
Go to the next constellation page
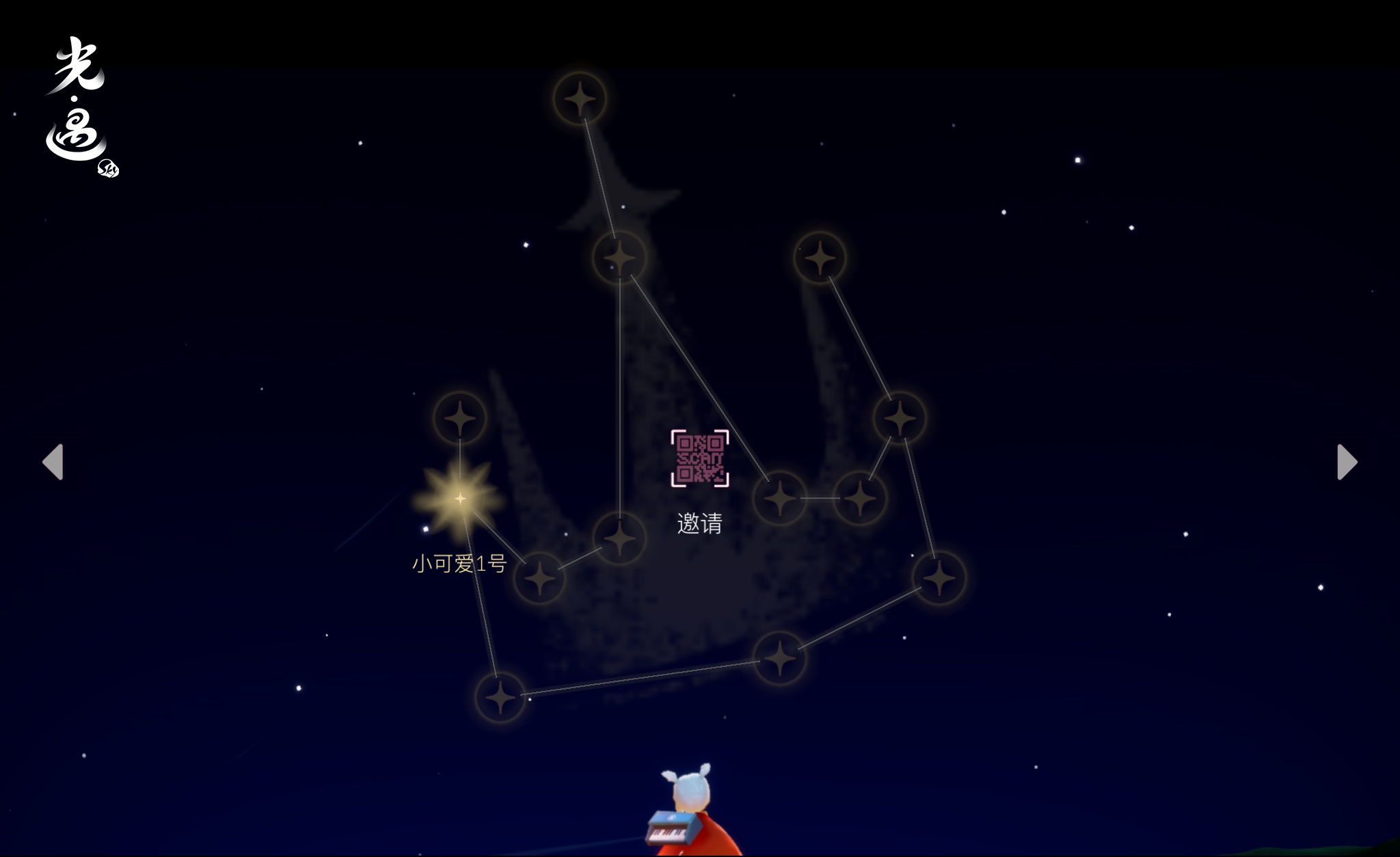[1346, 462]
